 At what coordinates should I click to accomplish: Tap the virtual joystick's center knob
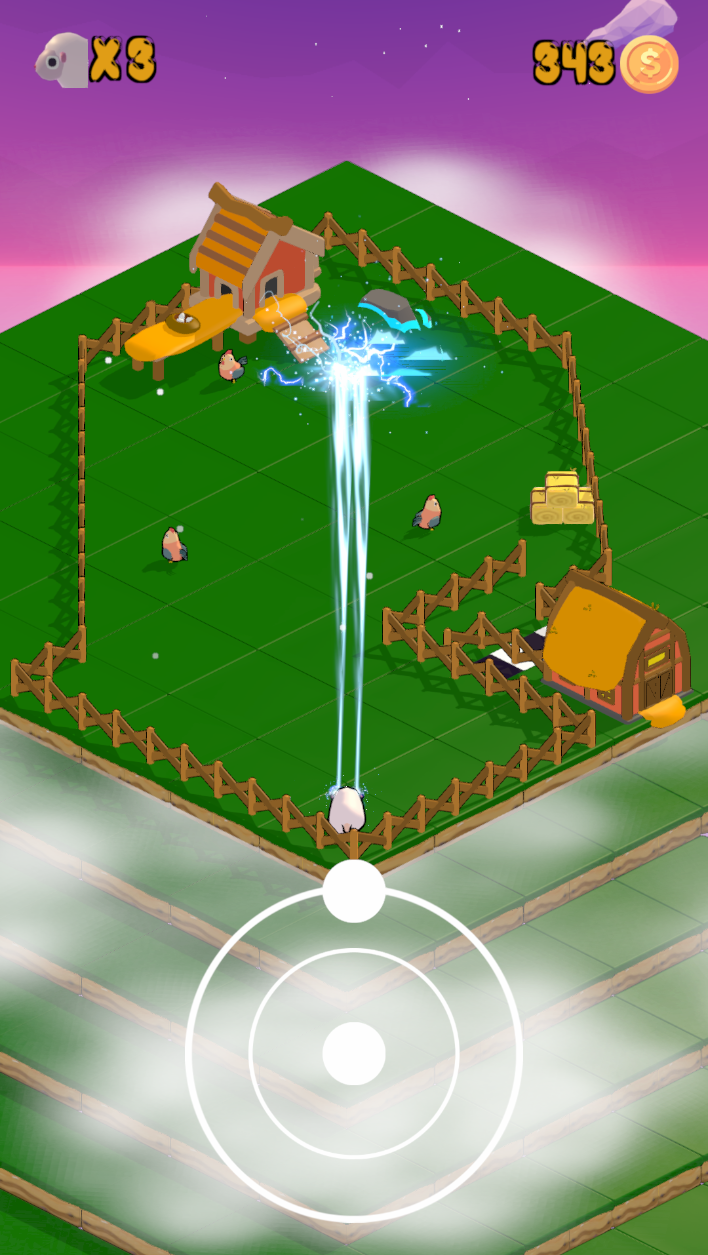coord(354,1053)
